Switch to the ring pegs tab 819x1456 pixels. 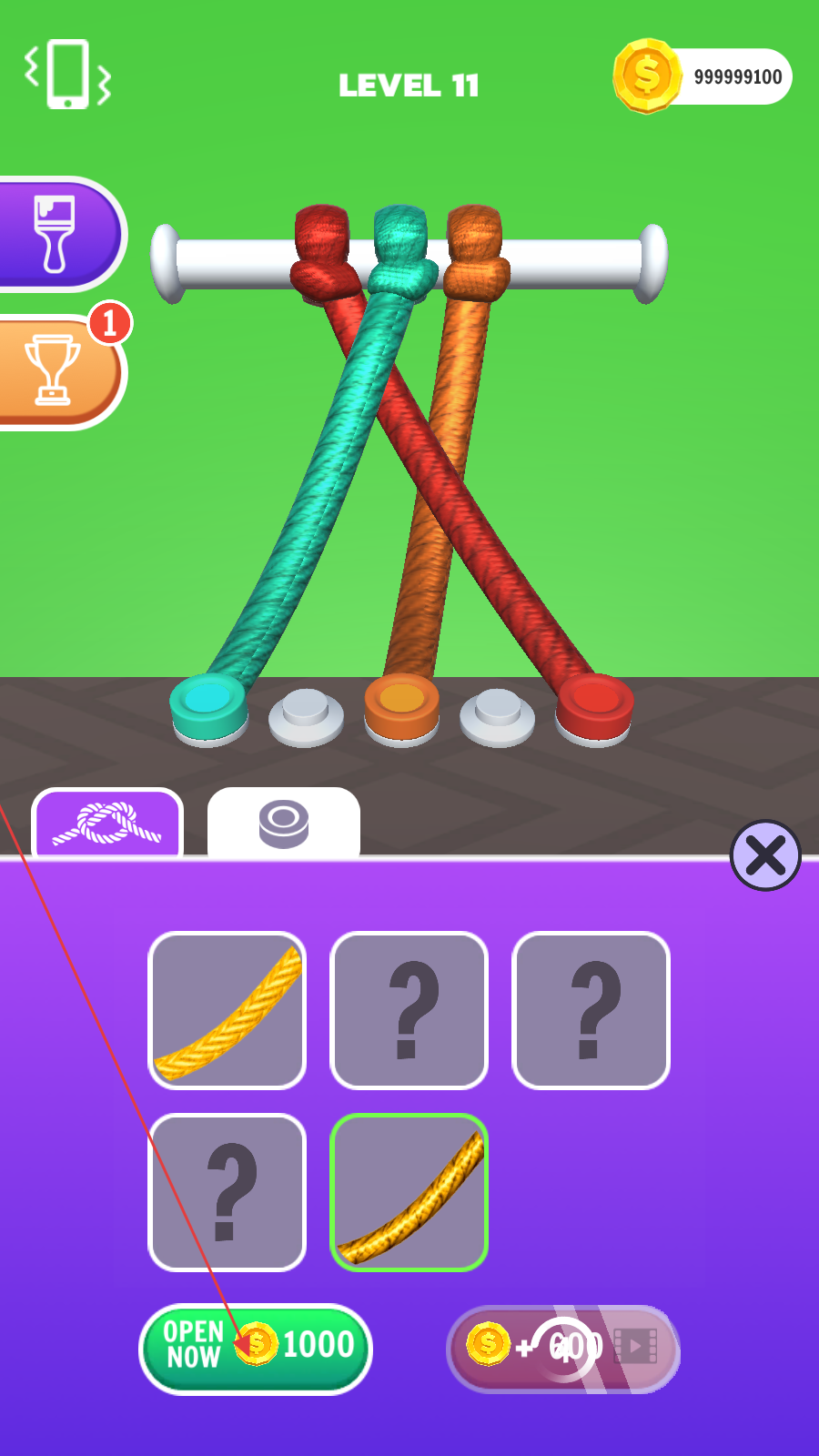pos(284,824)
